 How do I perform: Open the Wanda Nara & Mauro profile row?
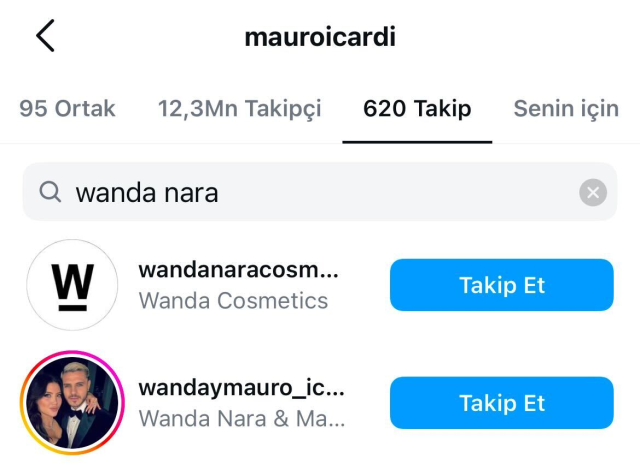click(x=240, y=403)
